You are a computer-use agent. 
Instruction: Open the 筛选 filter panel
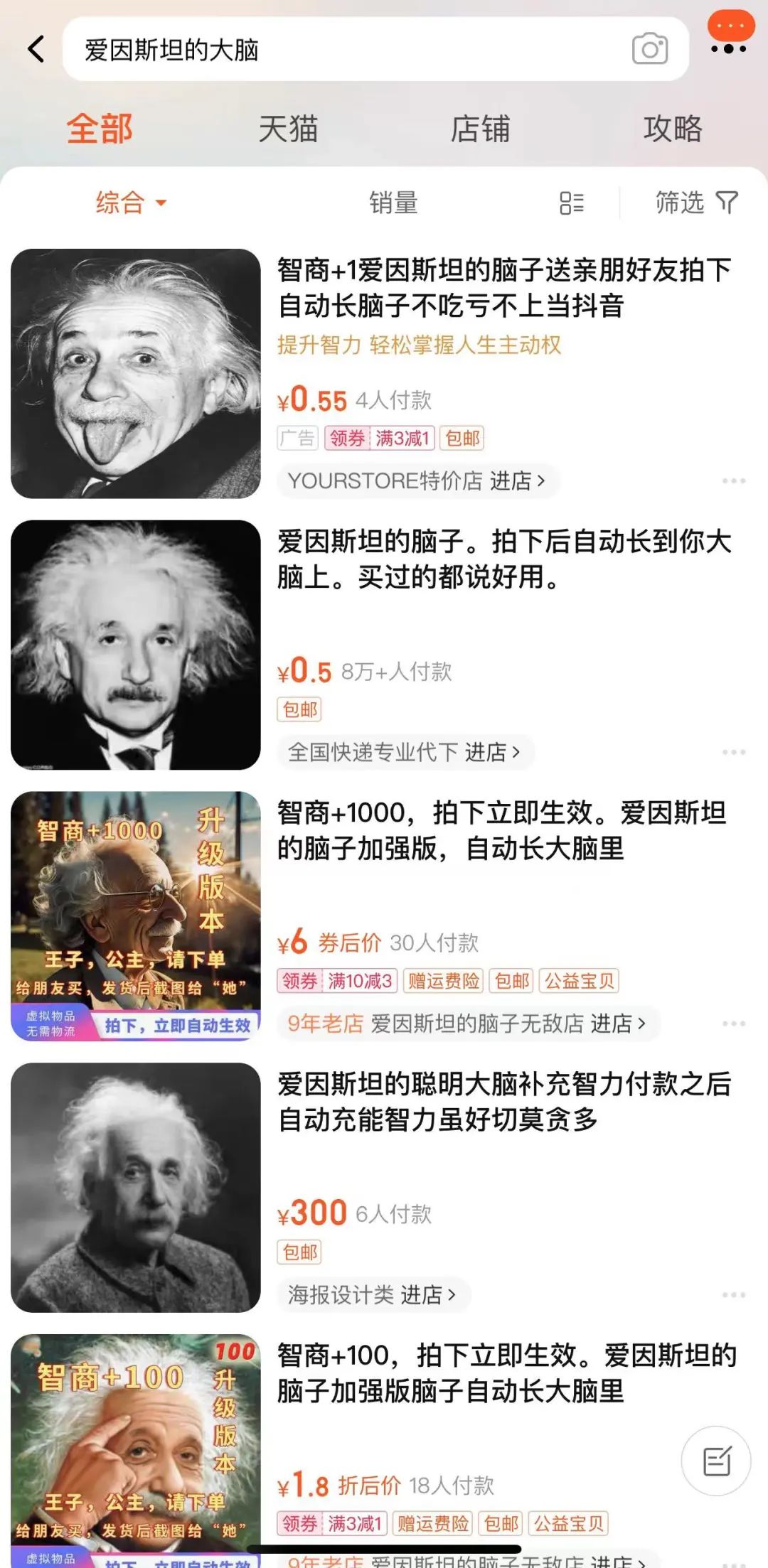click(x=695, y=203)
